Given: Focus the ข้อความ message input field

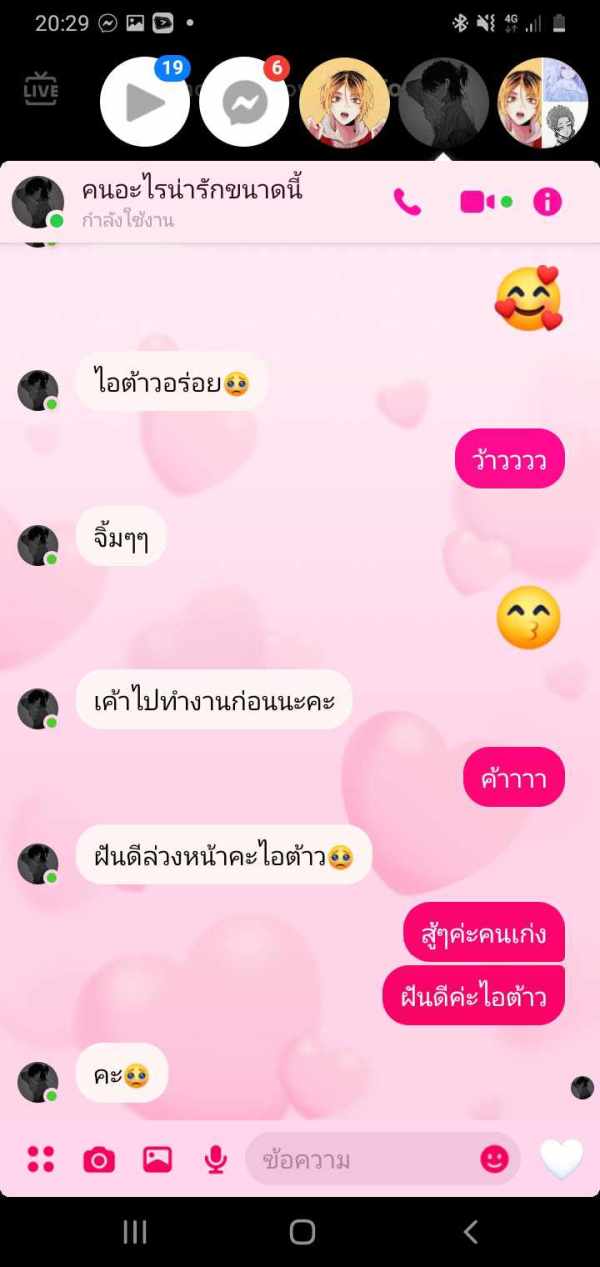Looking at the screenshot, I should click(360, 1160).
